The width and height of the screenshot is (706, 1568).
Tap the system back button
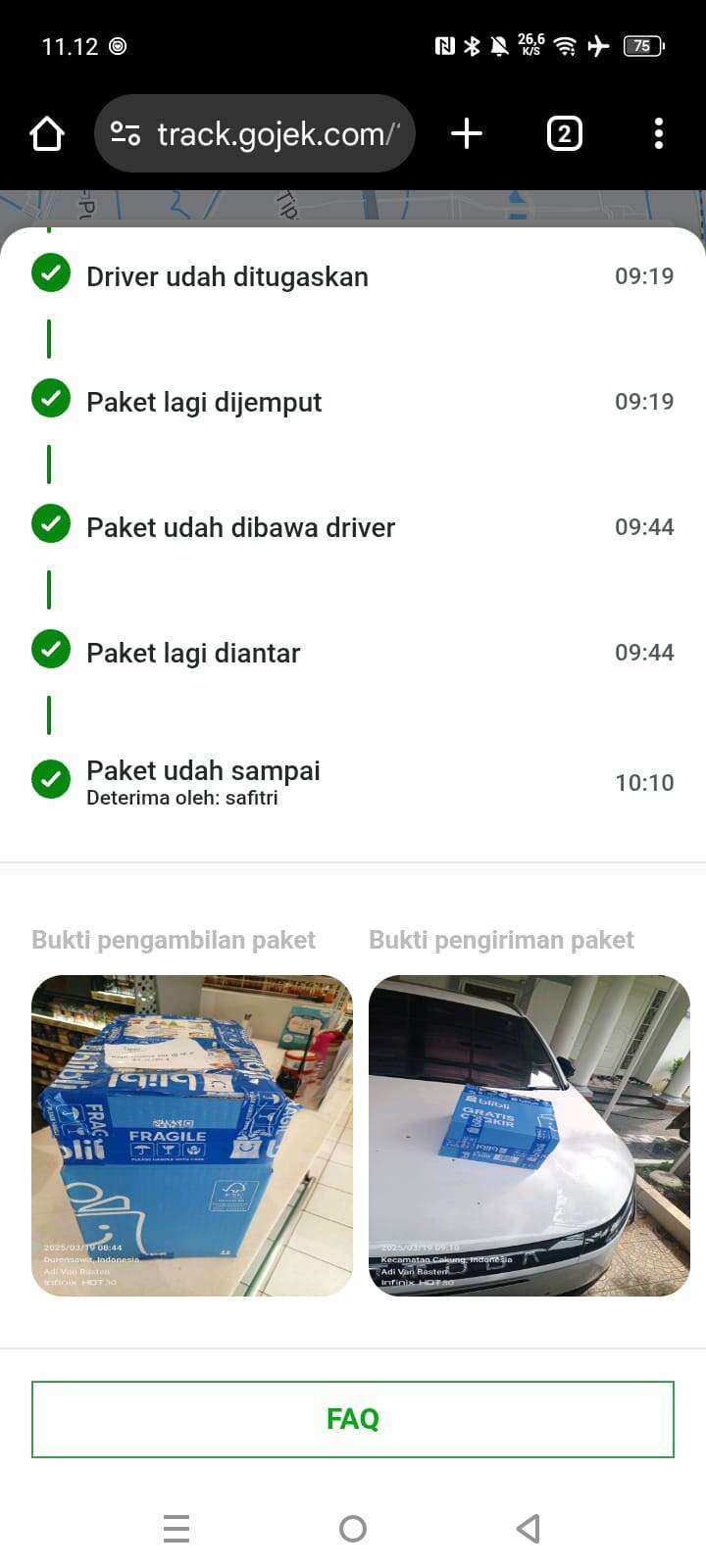[529, 1529]
